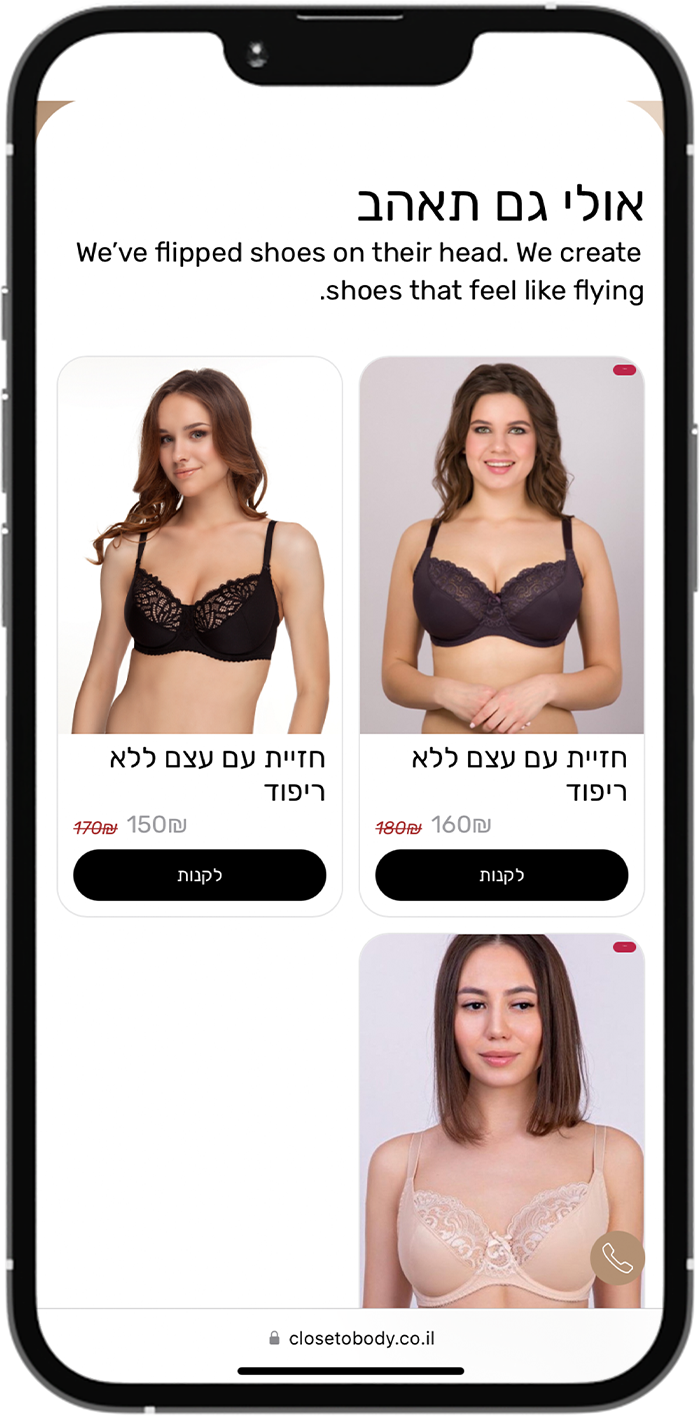Open the product card priced 160₪
Image resolution: width=700 pixels, height=1416 pixels.
[x=501, y=545]
